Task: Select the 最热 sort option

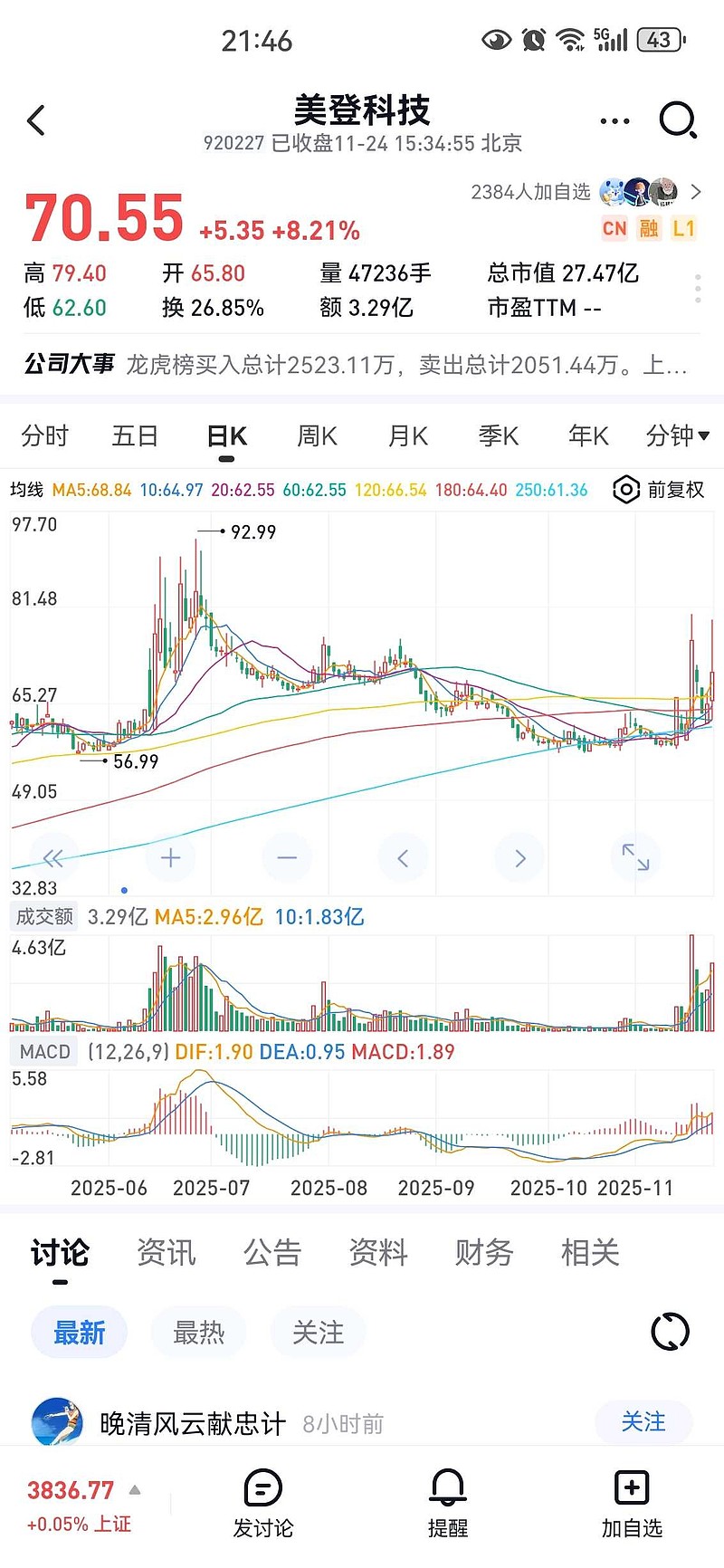Action: [198, 1332]
